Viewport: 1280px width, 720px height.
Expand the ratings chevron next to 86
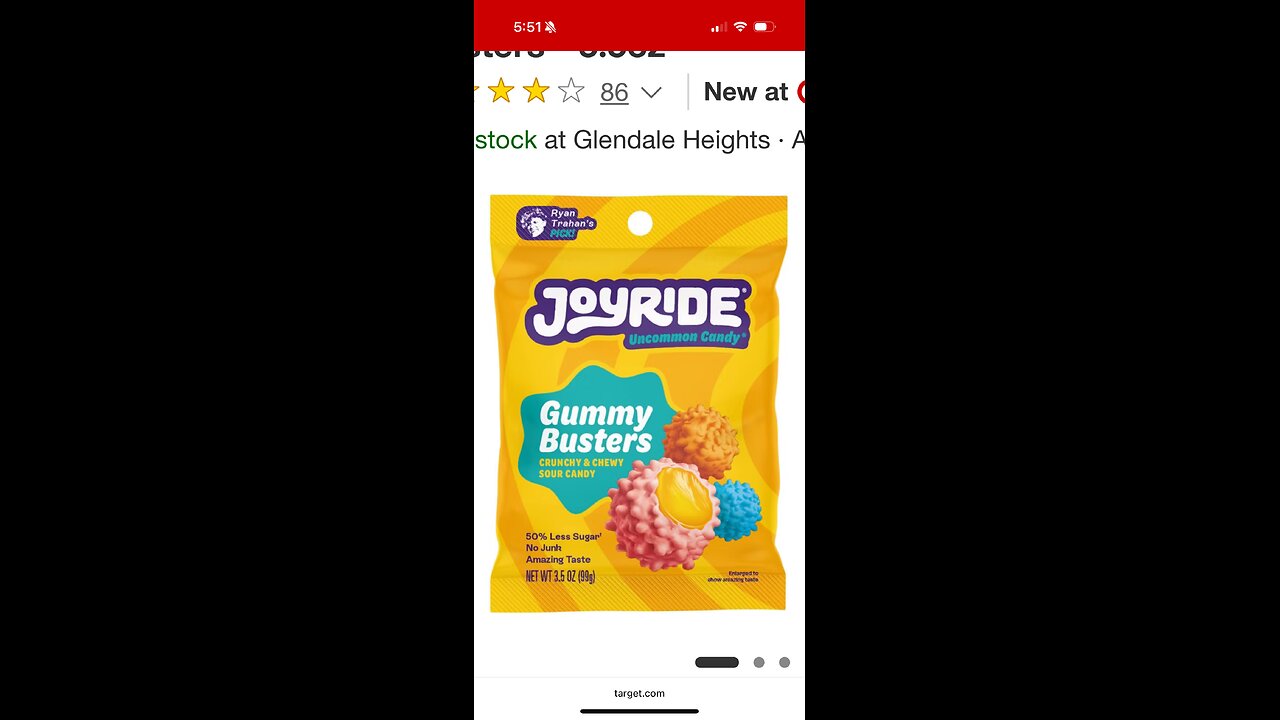(x=651, y=93)
